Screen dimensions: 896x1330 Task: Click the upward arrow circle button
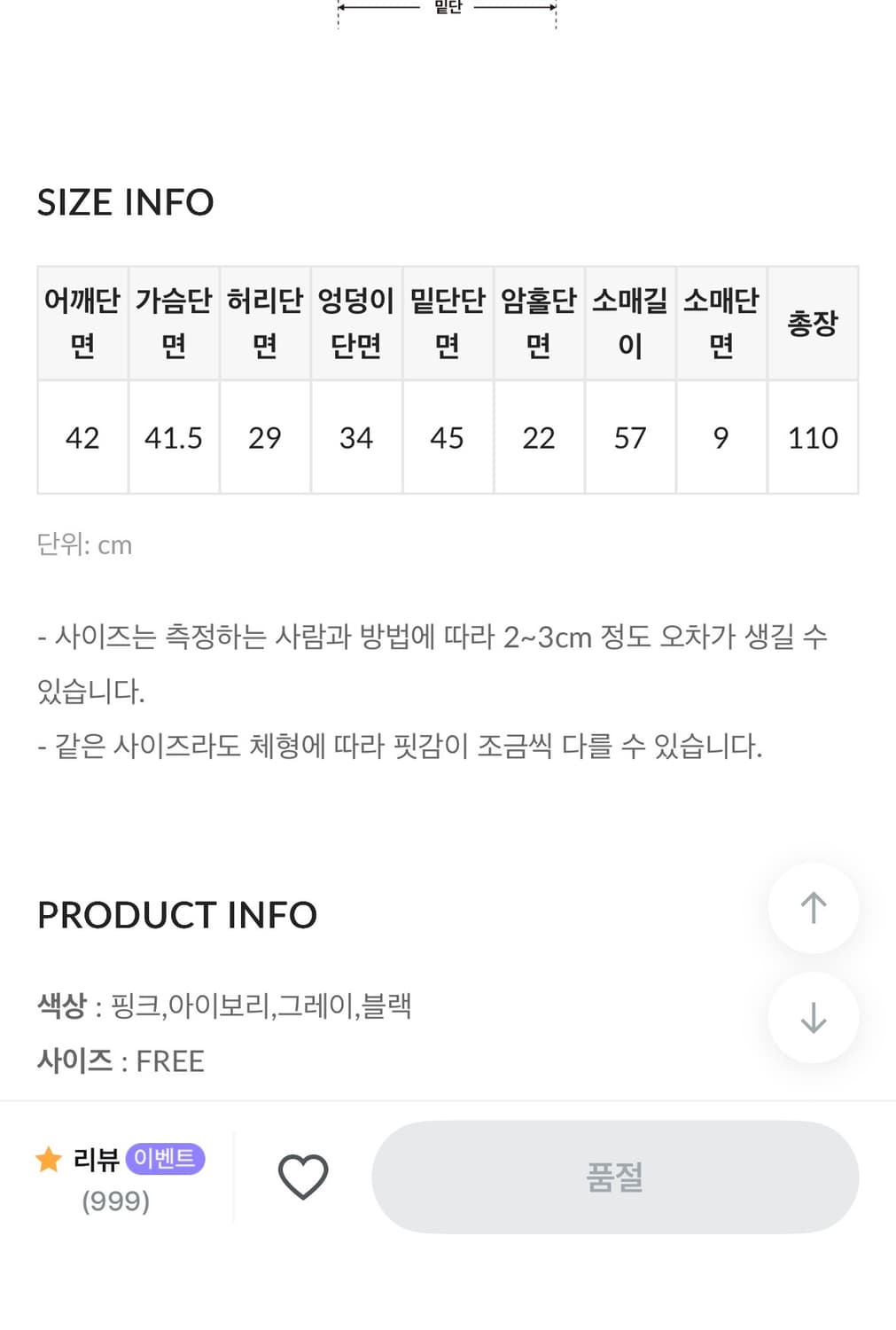click(813, 908)
